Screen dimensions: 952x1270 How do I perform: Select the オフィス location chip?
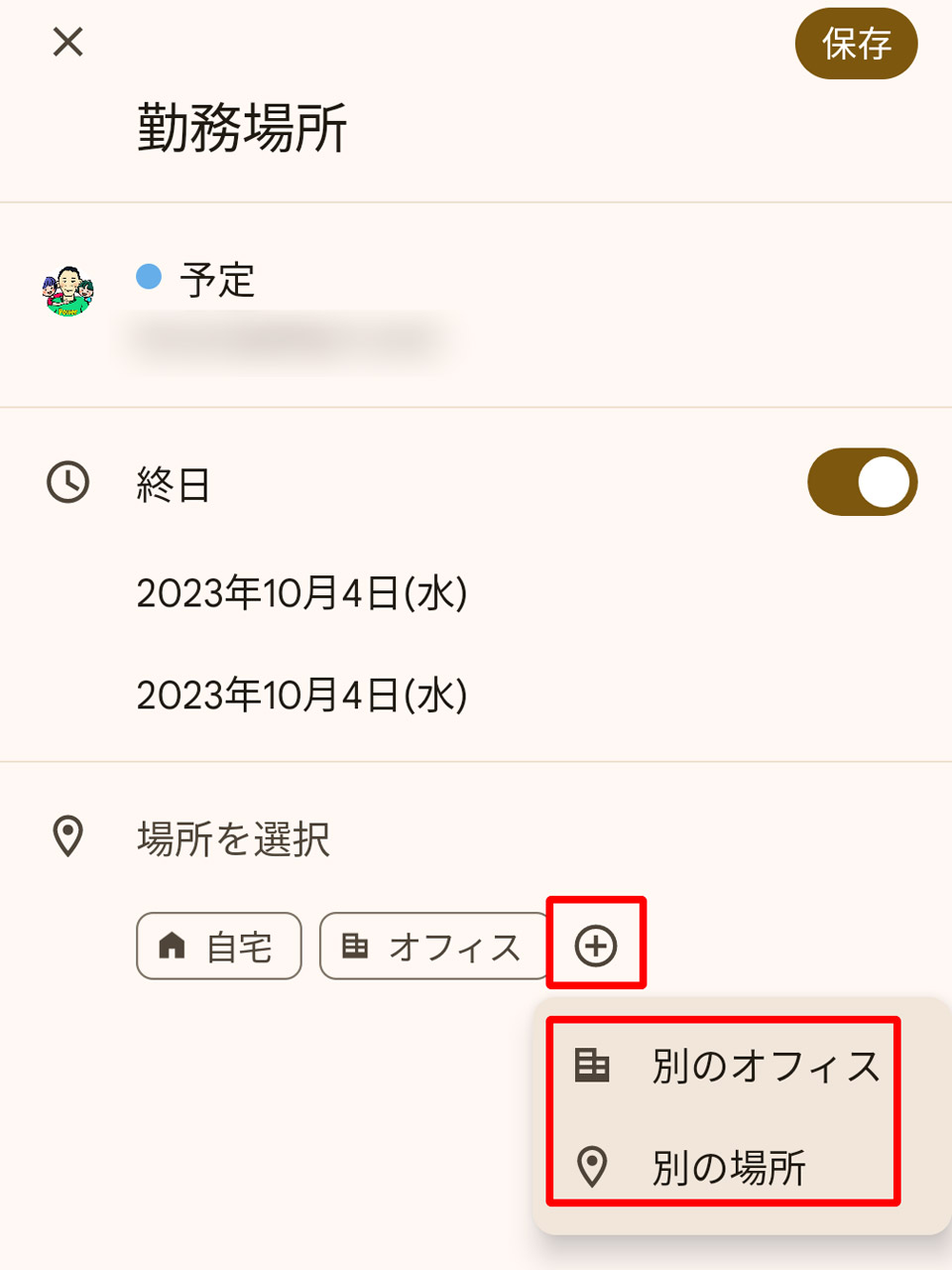[433, 947]
